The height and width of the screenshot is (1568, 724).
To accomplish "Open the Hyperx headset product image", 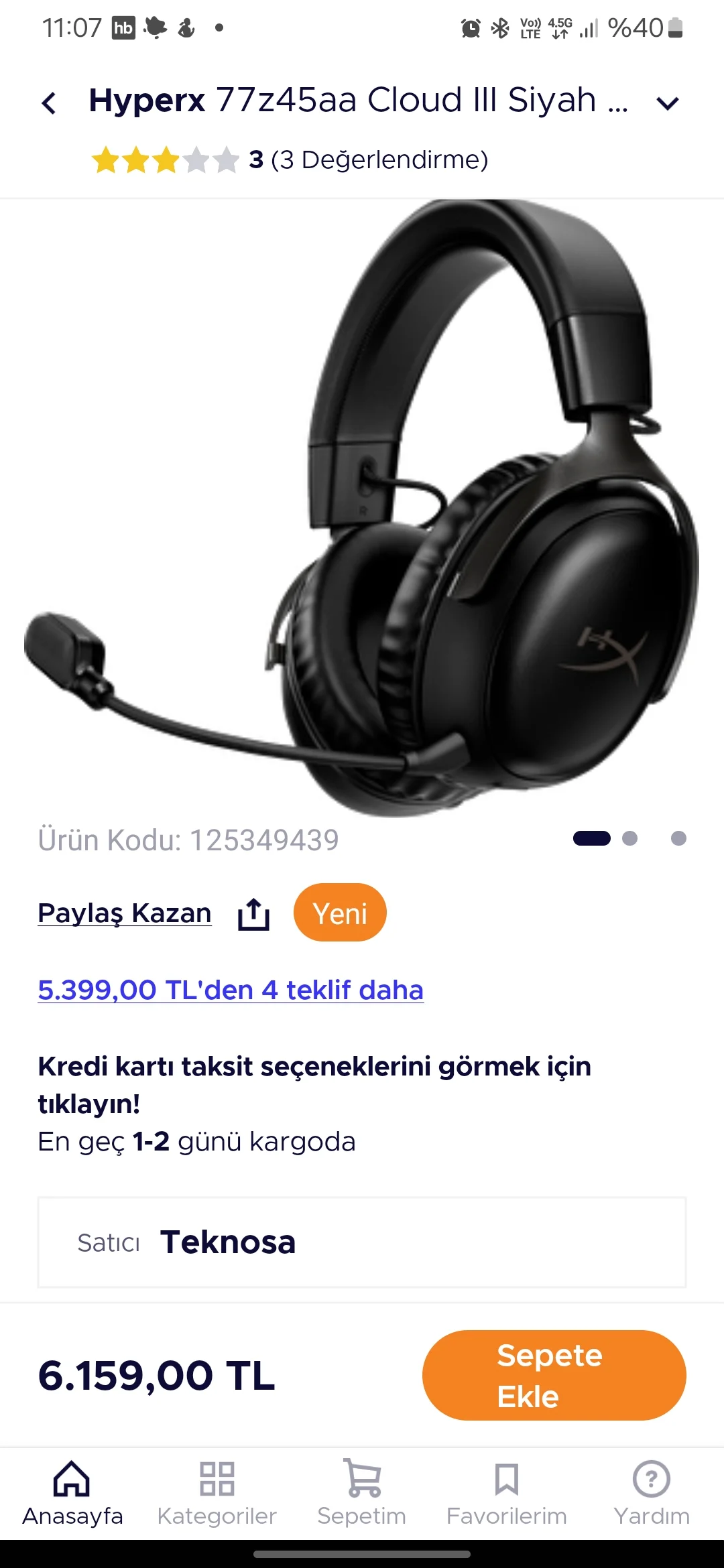I will point(362,509).
